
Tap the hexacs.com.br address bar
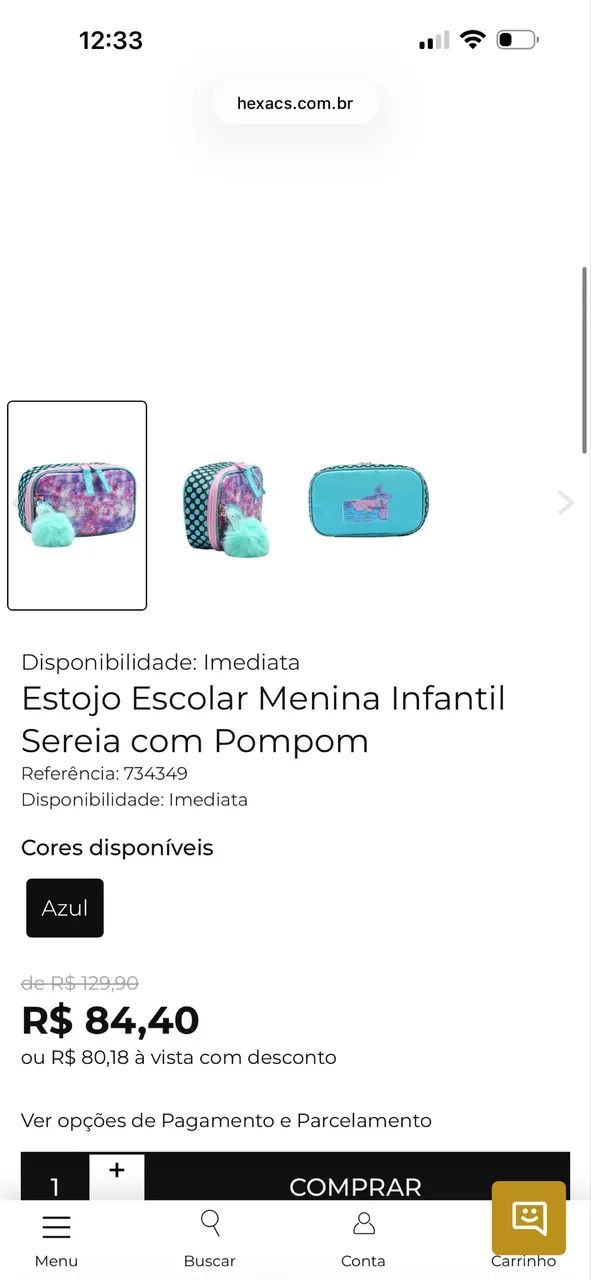tap(295, 103)
